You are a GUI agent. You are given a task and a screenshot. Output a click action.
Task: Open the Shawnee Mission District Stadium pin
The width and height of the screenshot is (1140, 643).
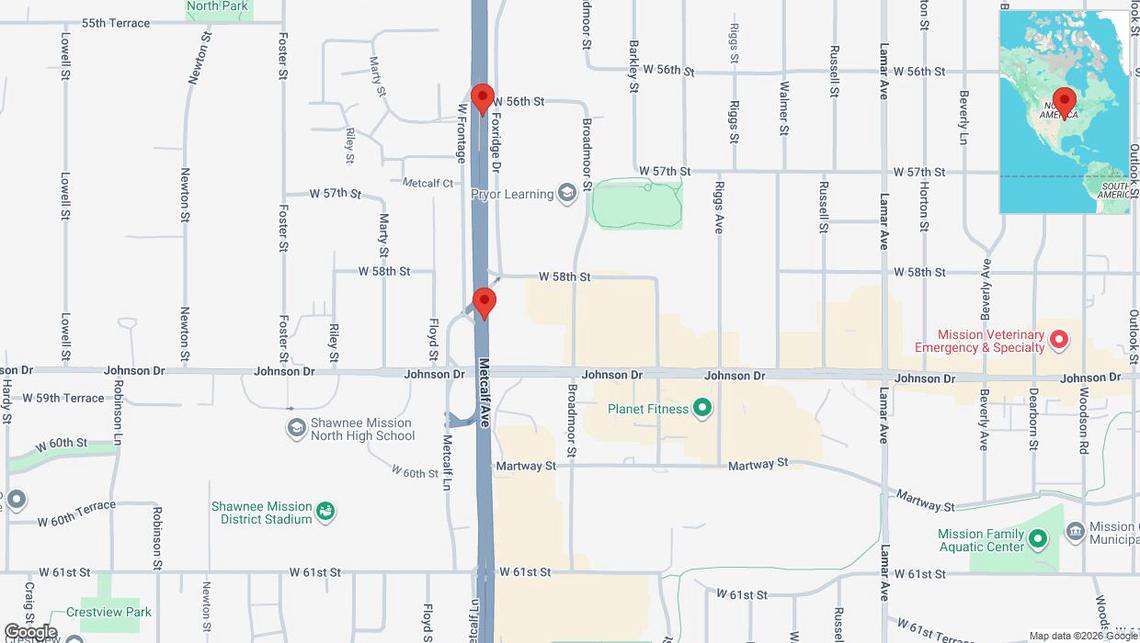(326, 513)
